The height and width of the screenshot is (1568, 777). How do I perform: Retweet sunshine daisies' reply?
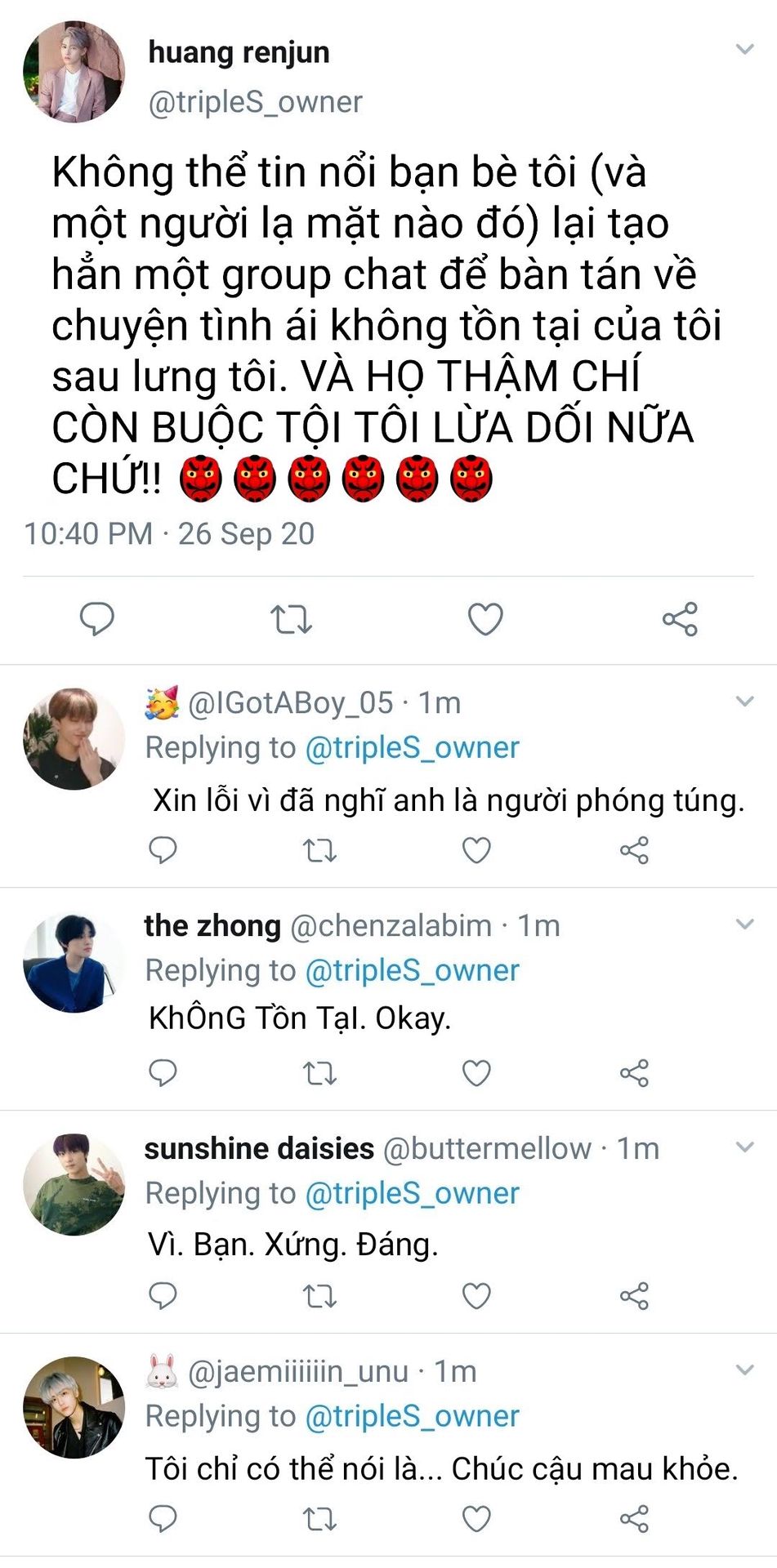[319, 1296]
